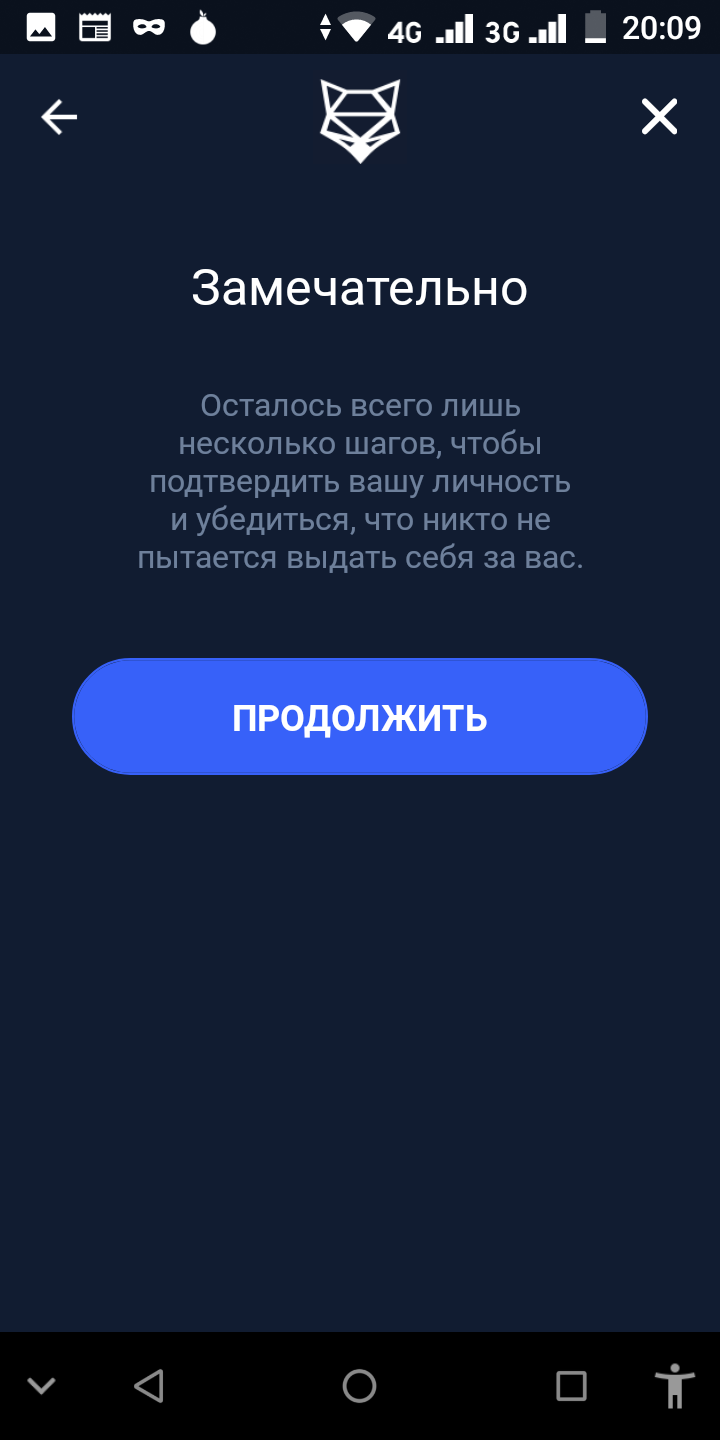The width and height of the screenshot is (720, 1440).
Task: Go back using the top arrow
Action: pos(59,117)
